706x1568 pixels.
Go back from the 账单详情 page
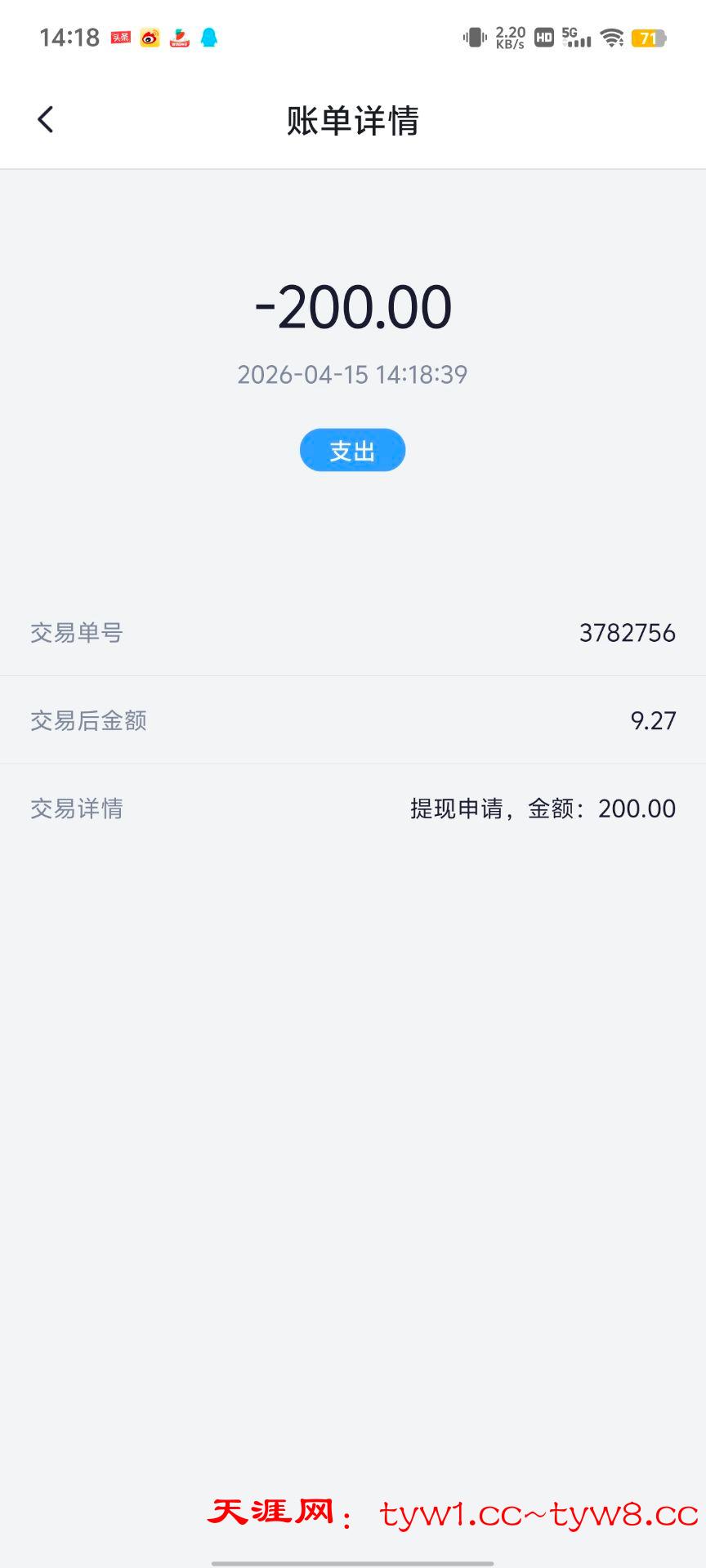coord(46,120)
